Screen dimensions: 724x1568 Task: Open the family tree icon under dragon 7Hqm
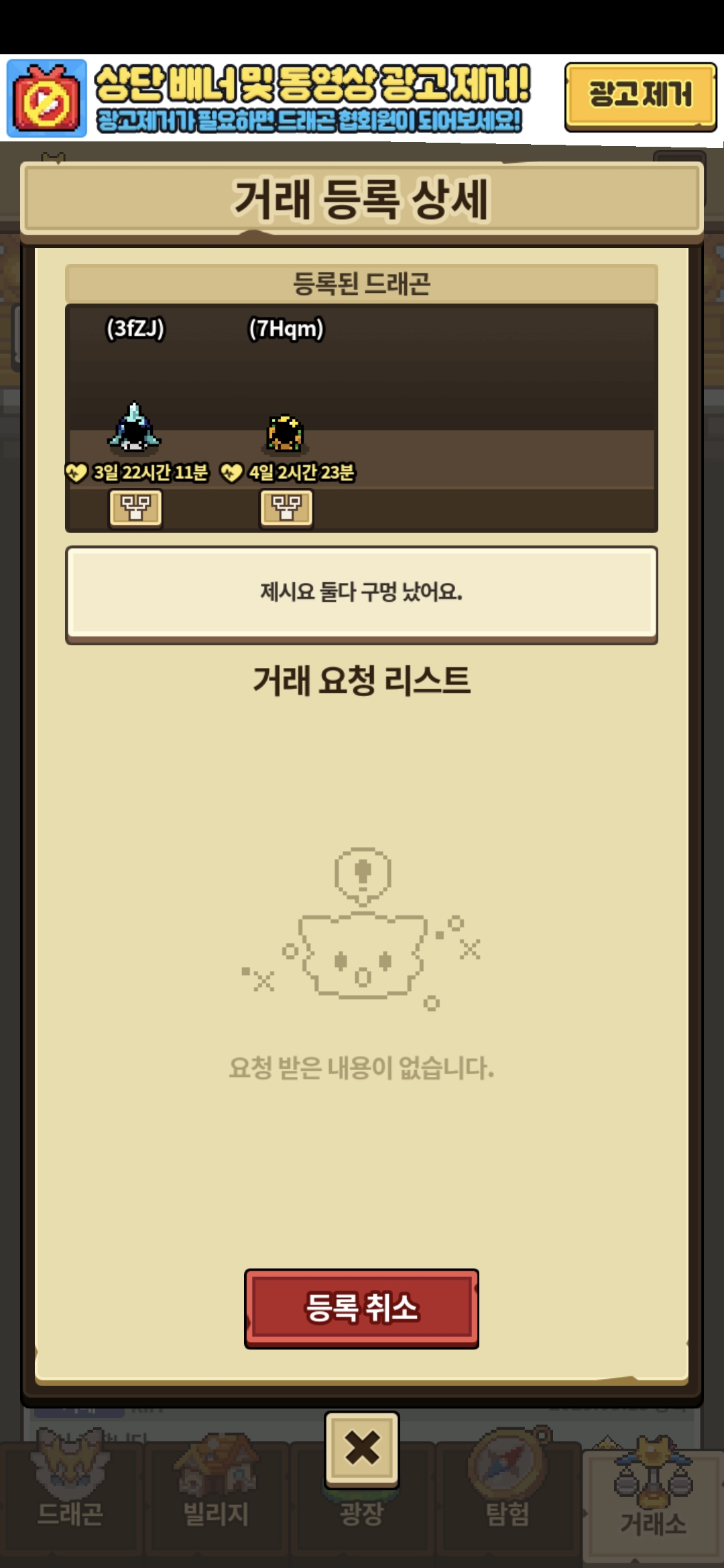tap(286, 507)
